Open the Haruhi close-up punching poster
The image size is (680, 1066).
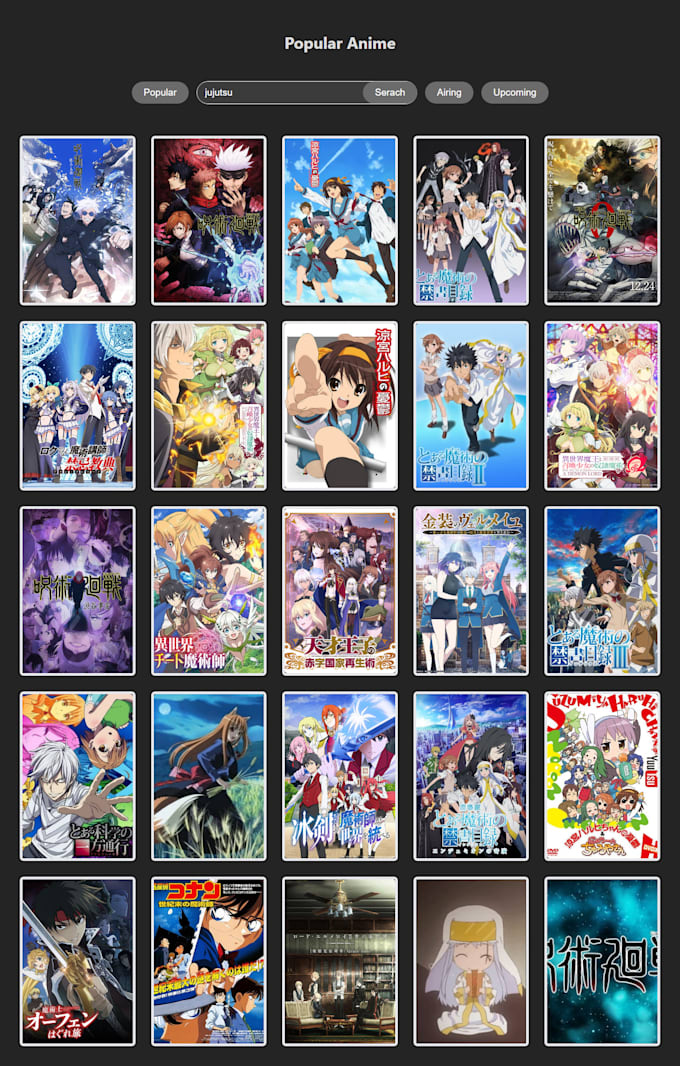(339, 405)
